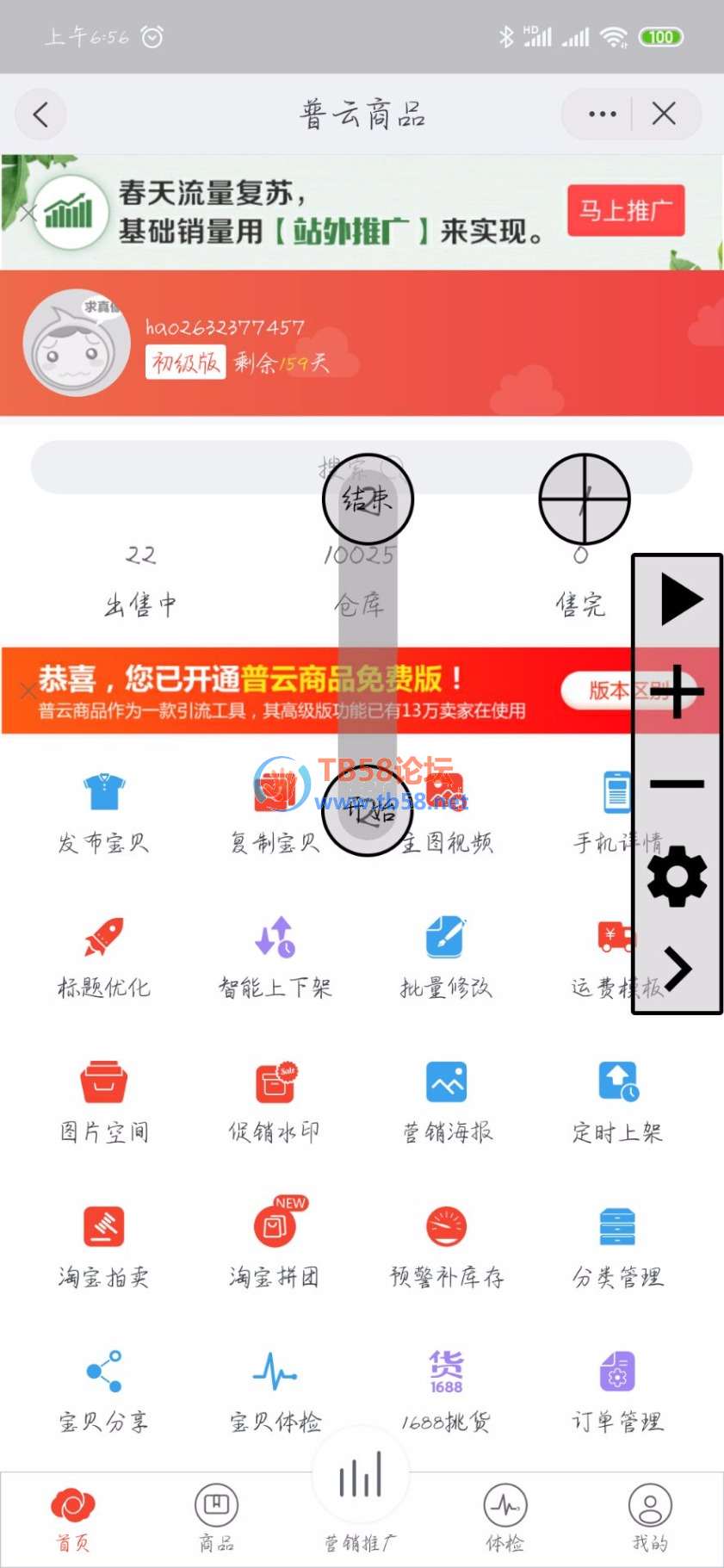Image resolution: width=724 pixels, height=1568 pixels.
Task: Open 标题优化 tool
Action: point(104,955)
